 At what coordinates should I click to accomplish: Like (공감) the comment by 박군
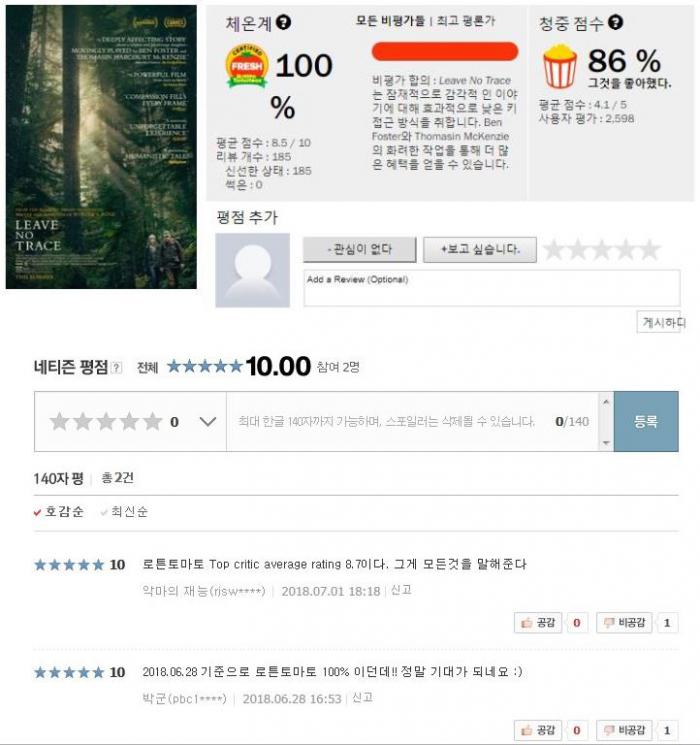click(x=538, y=731)
